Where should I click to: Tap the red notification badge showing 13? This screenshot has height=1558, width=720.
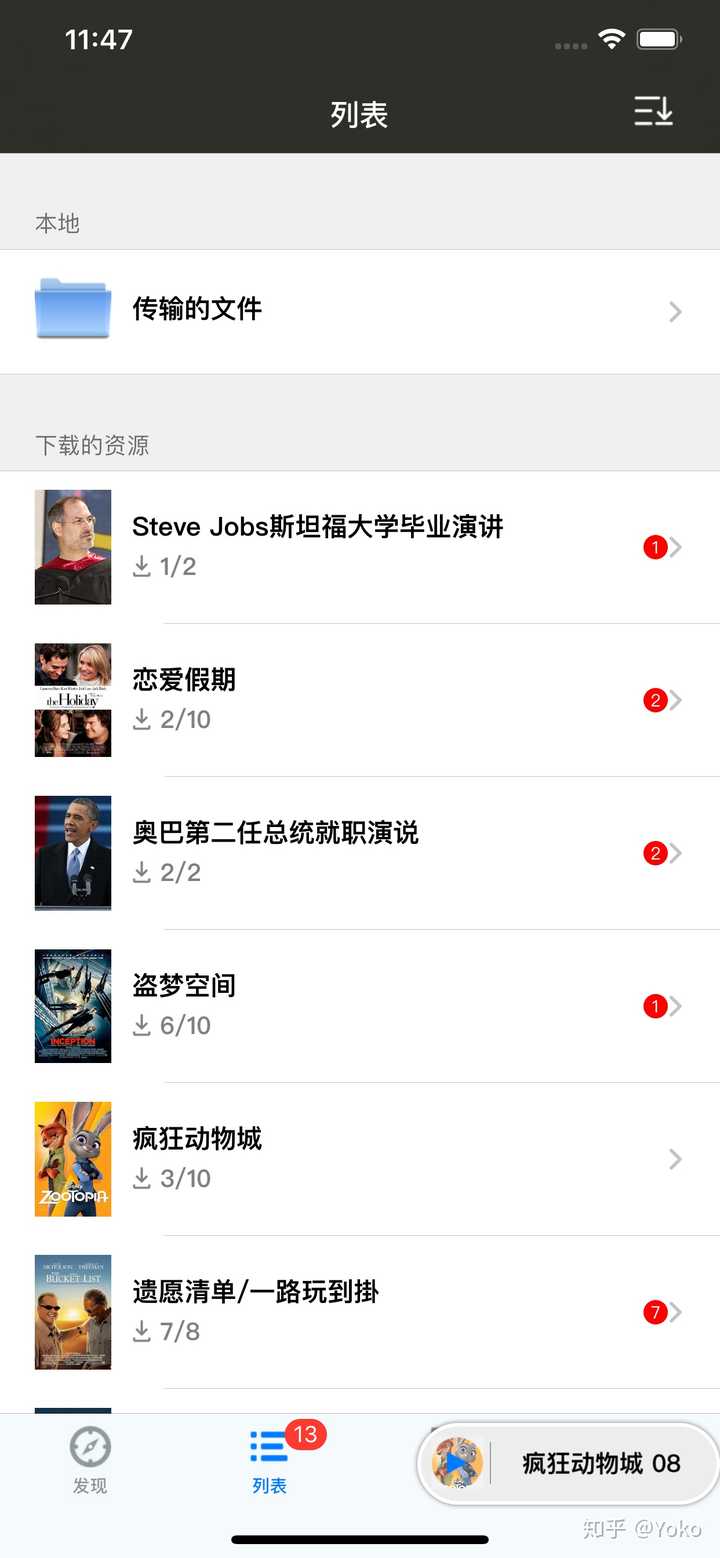303,1433
